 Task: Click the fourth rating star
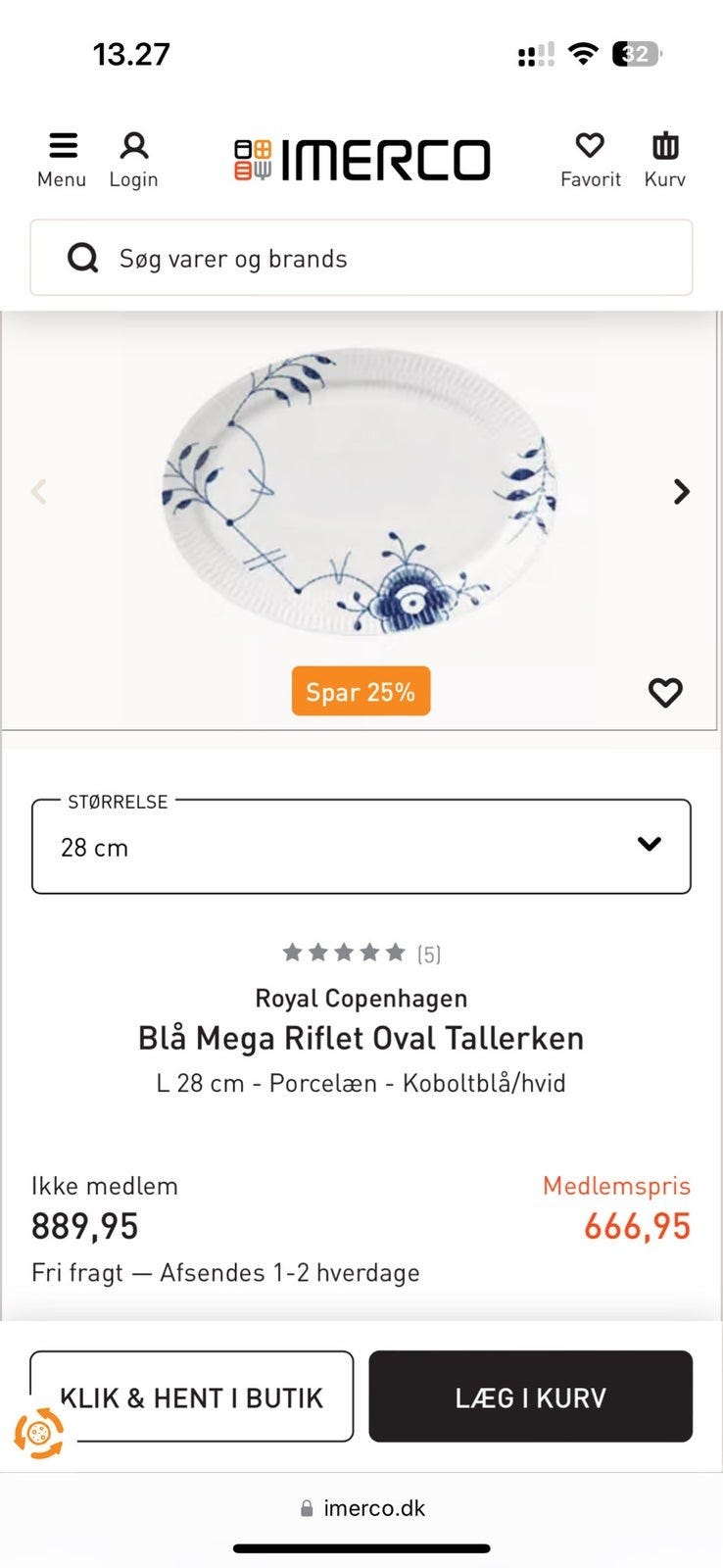click(x=370, y=951)
